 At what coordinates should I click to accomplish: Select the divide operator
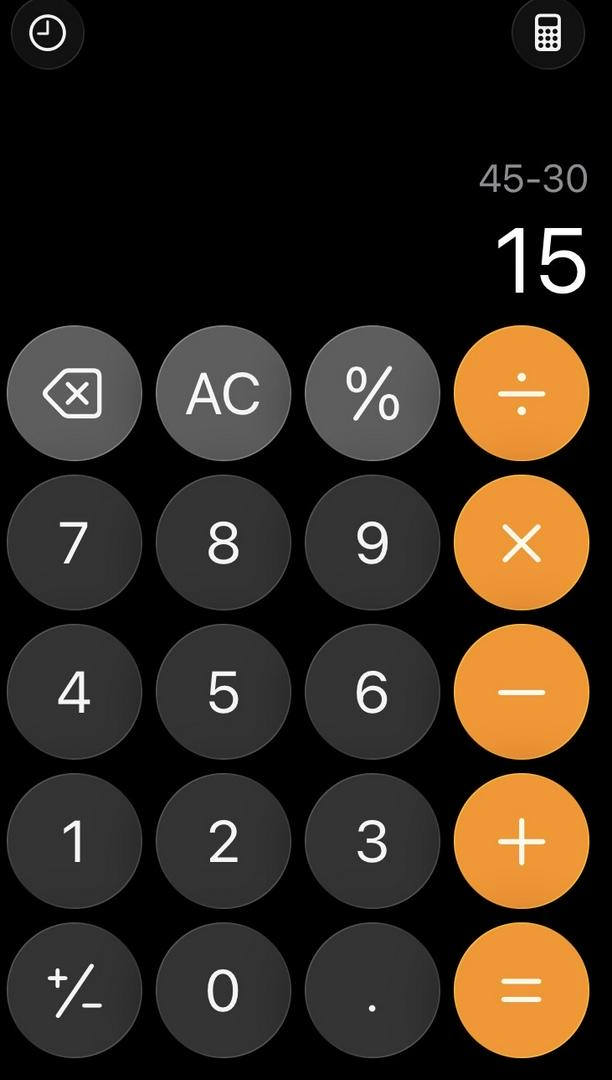click(521, 394)
